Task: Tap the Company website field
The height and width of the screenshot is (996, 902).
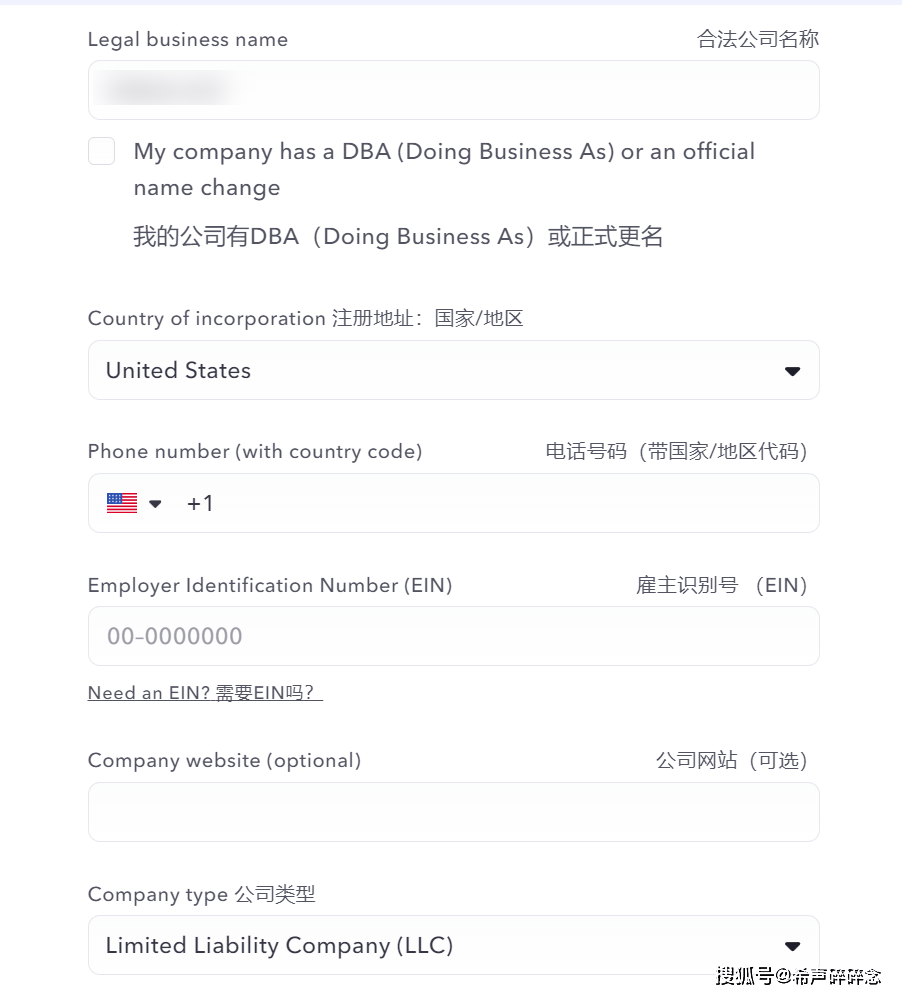Action: 453,812
